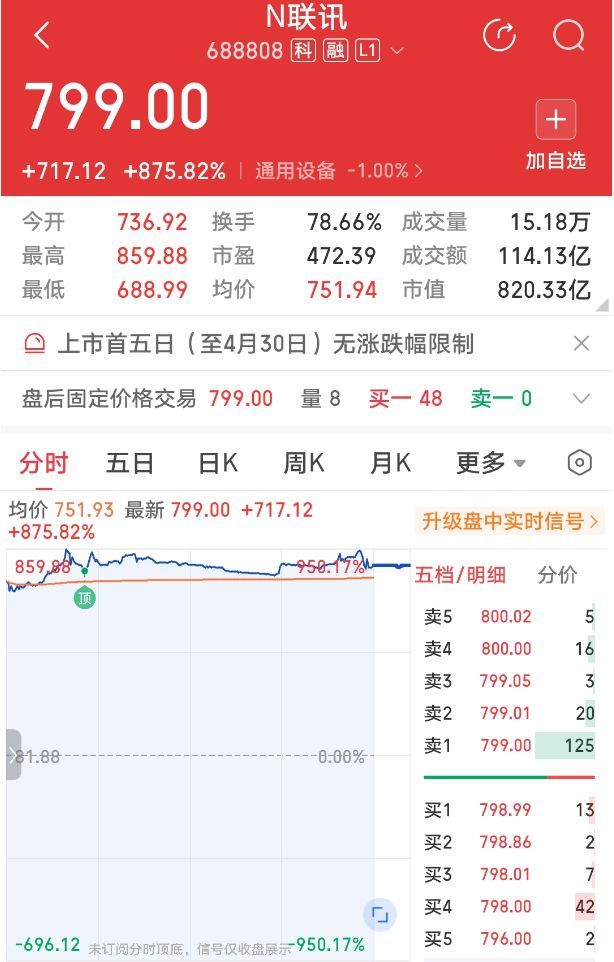Viewport: 614px width, 962px height.
Task: Select the 五档/明细 order book tab
Action: pos(460,574)
